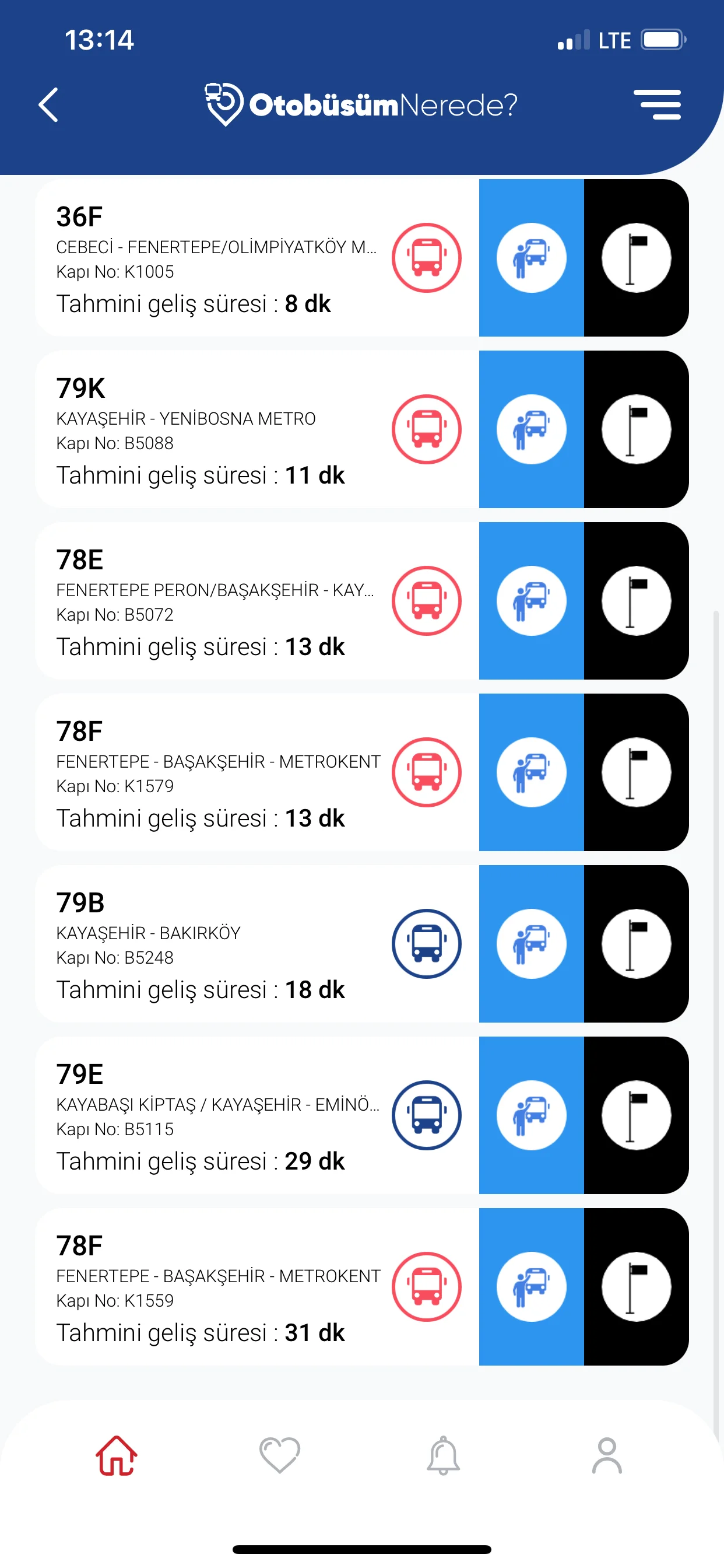This screenshot has height=1568, width=724.
Task: Open the hamburger menu
Action: pos(656,106)
